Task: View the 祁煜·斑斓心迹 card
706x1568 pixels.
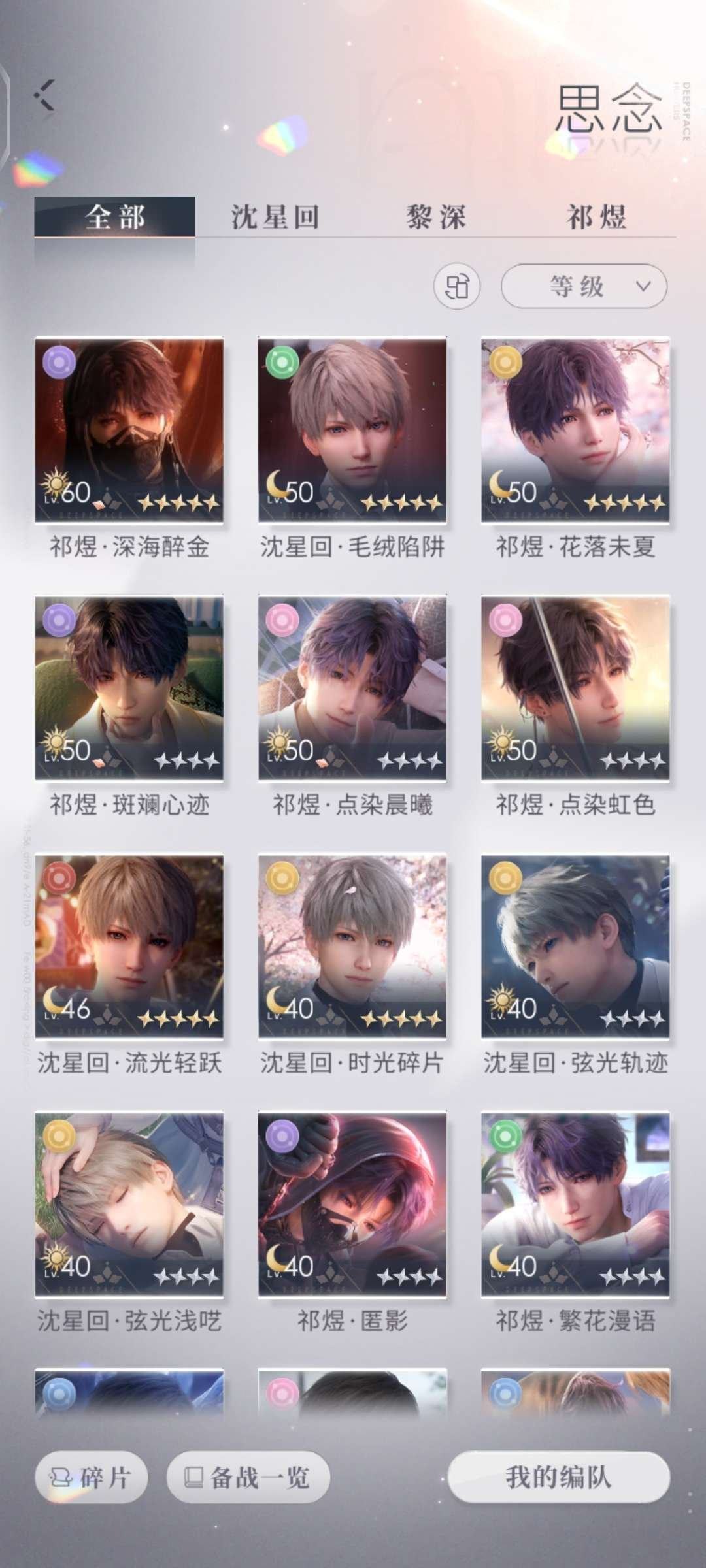Action: coord(129,688)
